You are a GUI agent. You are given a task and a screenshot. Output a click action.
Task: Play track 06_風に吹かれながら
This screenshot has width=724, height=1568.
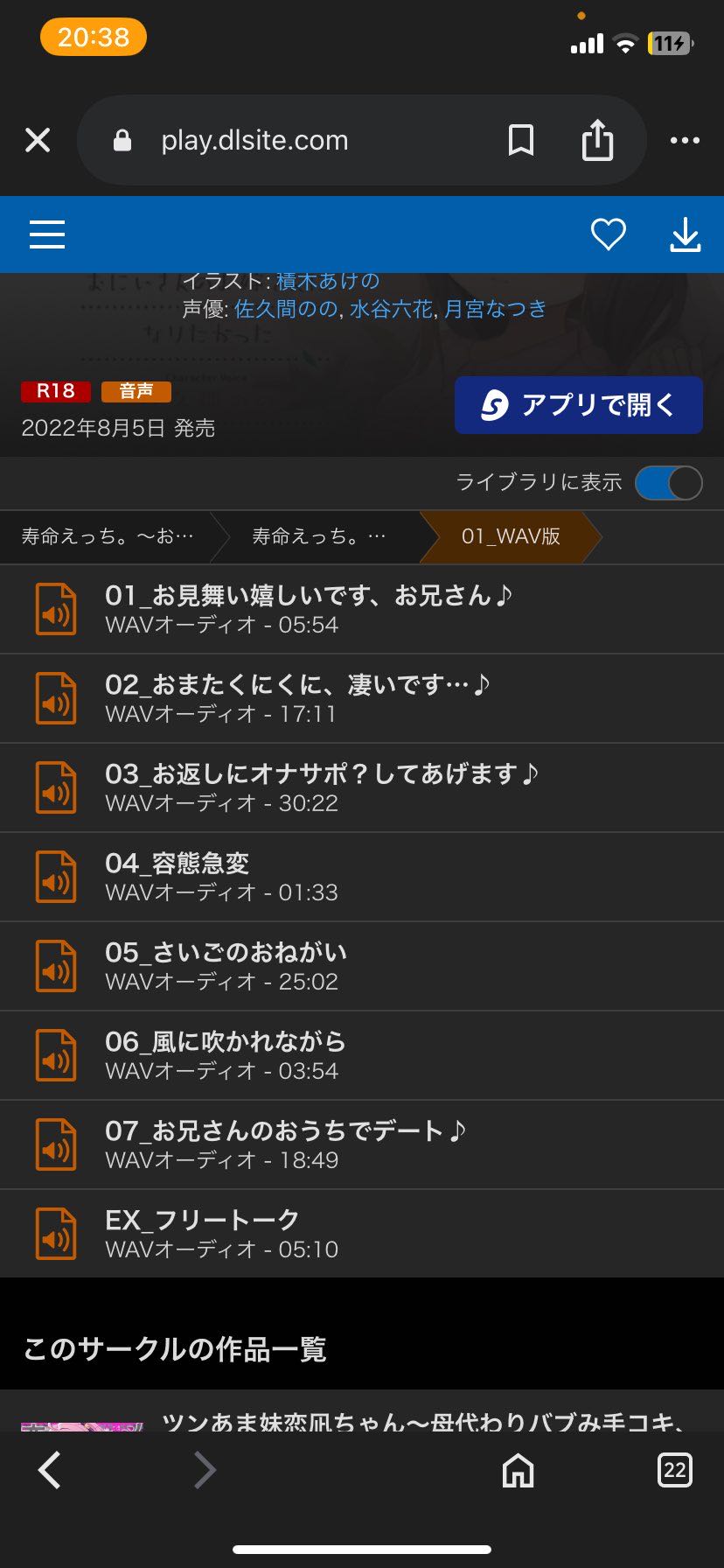coord(362,1055)
